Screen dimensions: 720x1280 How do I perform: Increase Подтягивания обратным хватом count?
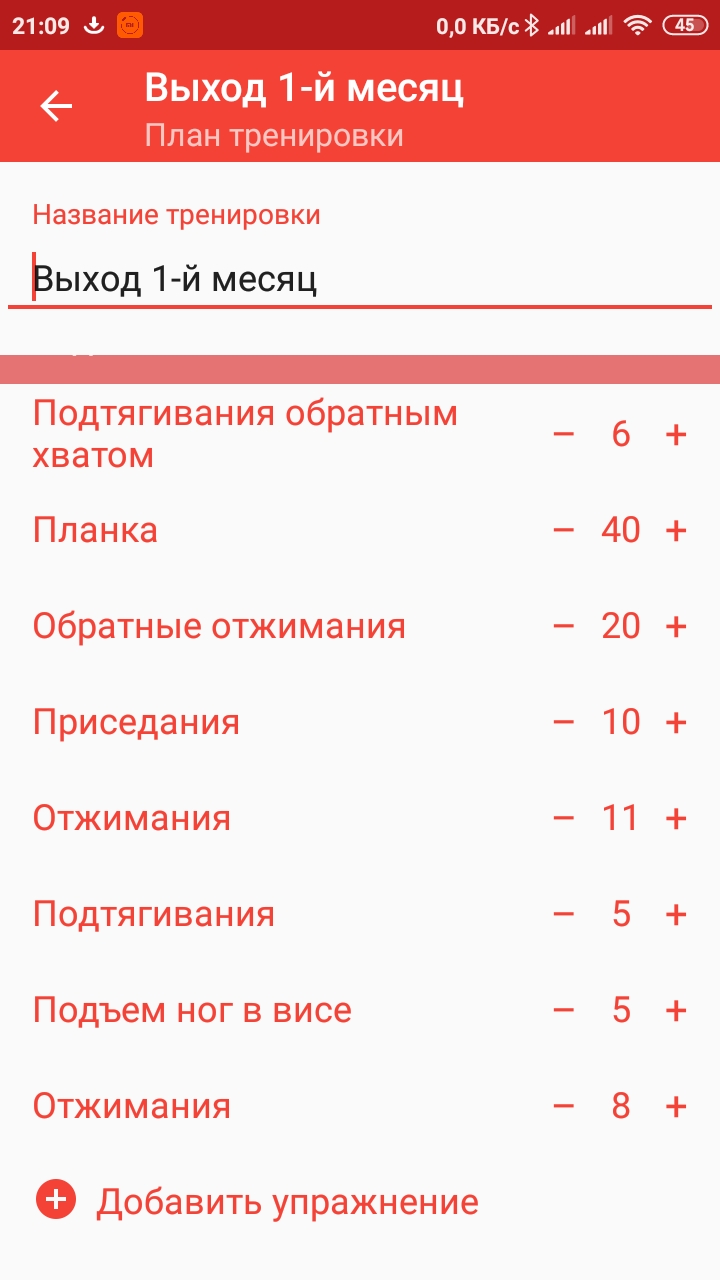(x=677, y=434)
